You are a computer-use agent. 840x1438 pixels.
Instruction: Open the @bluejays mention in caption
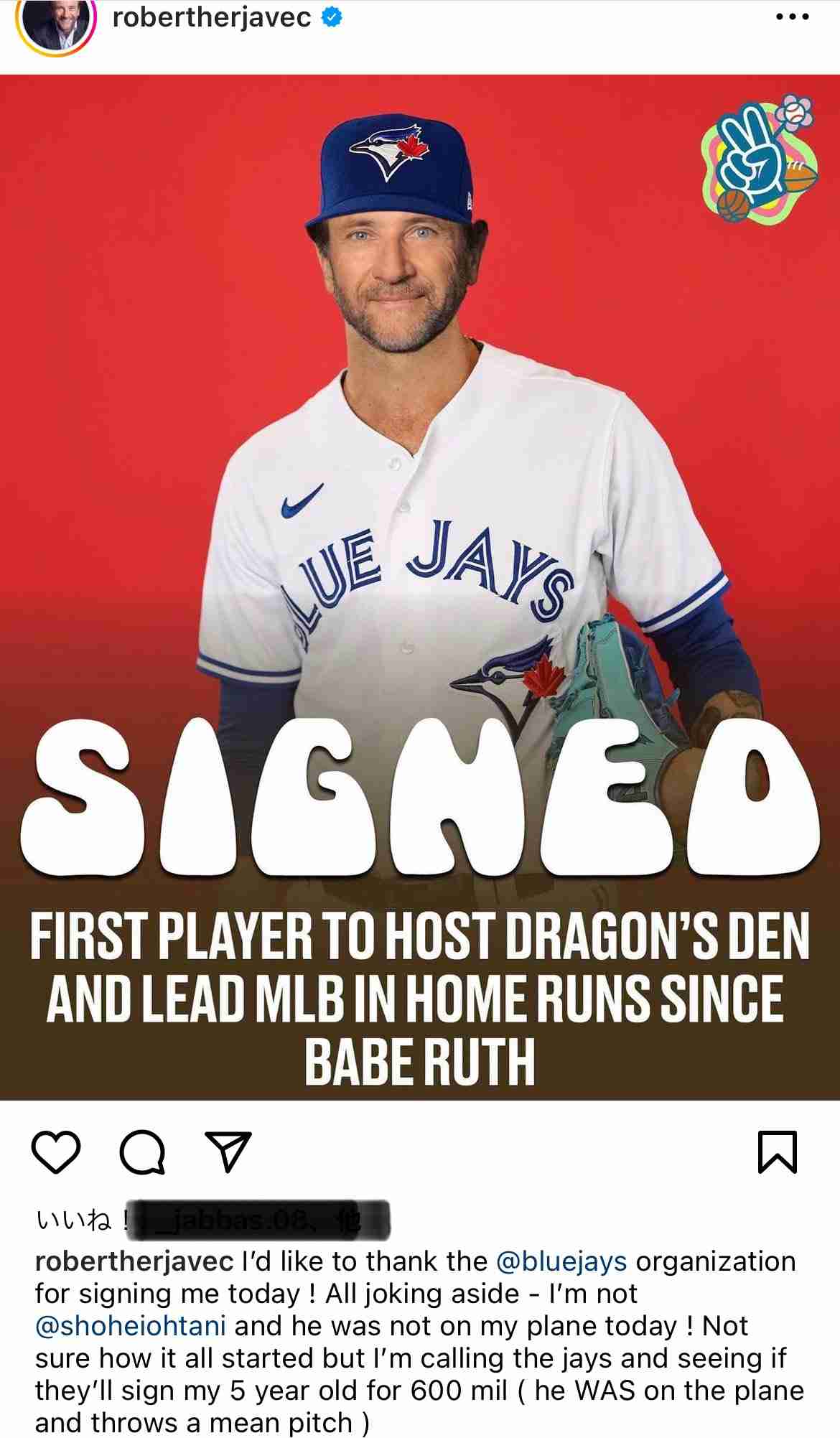tap(561, 1261)
